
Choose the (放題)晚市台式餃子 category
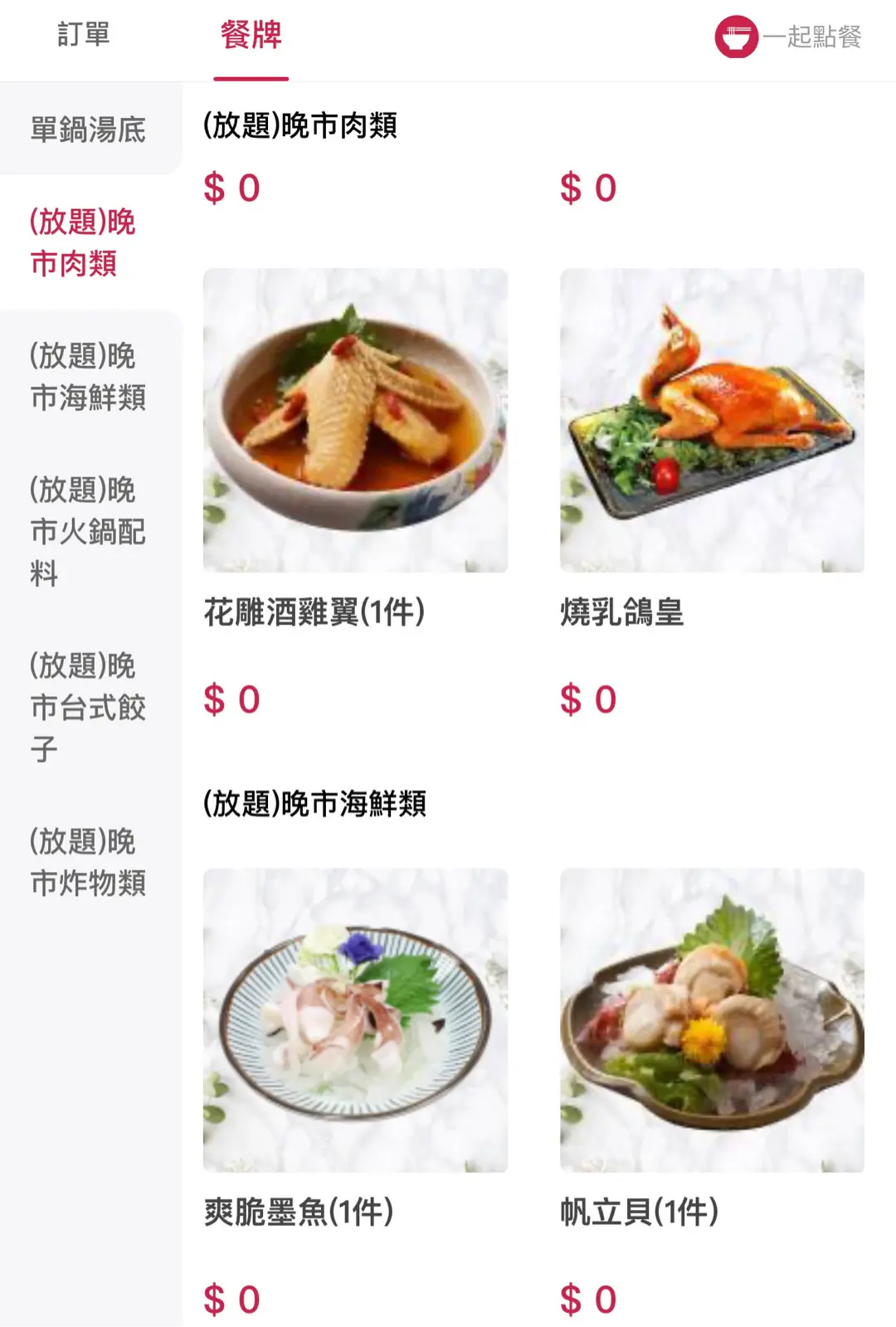[x=89, y=707]
